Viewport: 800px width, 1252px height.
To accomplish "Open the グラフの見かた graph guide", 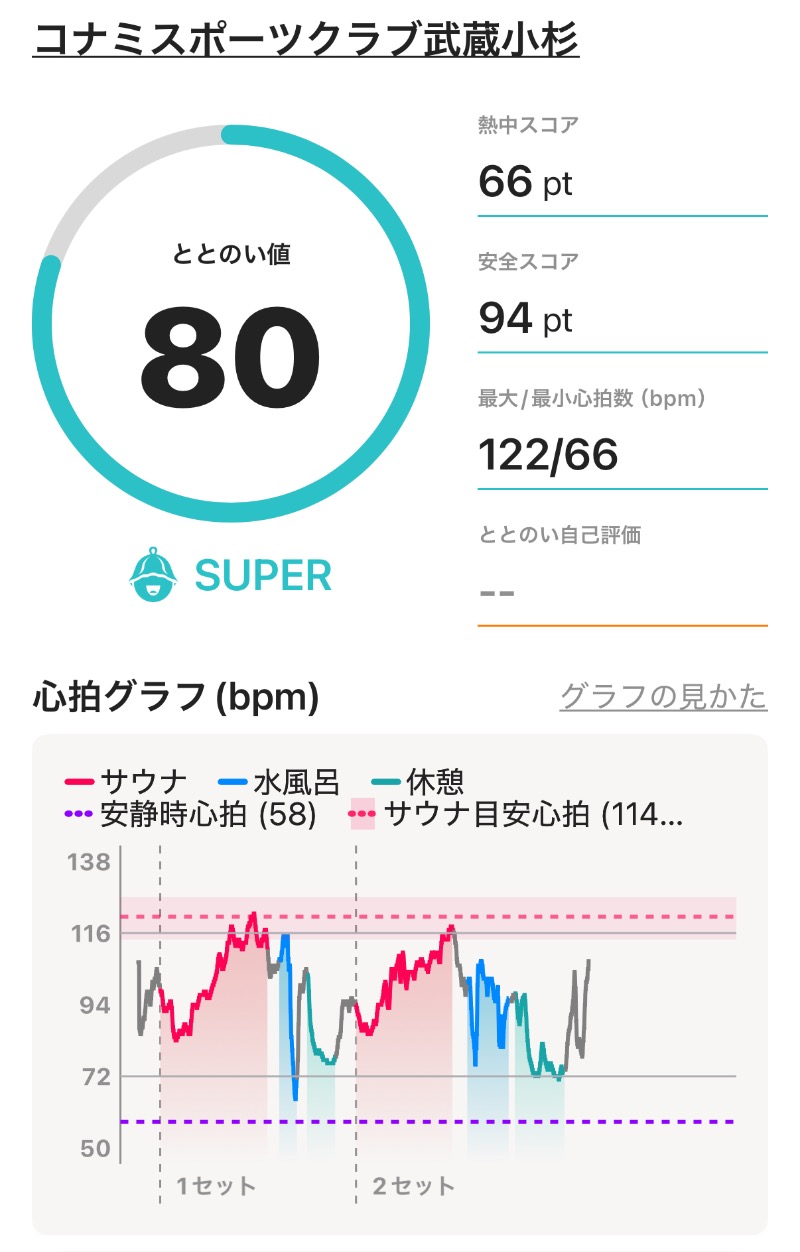I will point(662,696).
